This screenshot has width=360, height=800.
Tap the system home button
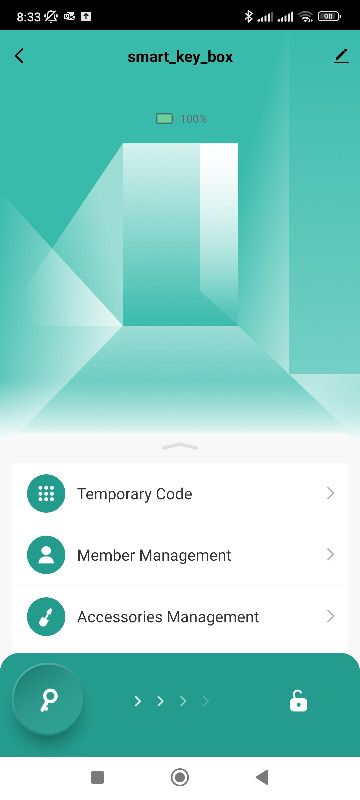tap(179, 777)
